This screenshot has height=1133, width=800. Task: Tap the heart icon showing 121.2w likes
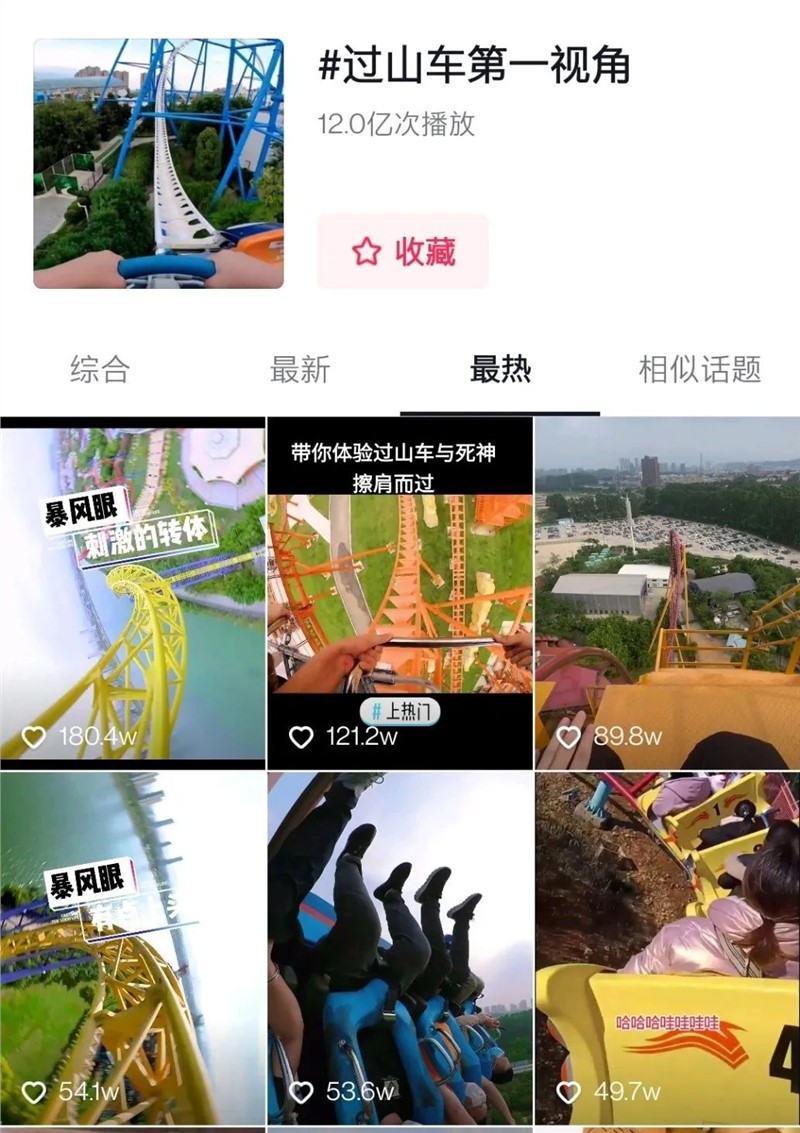(303, 737)
